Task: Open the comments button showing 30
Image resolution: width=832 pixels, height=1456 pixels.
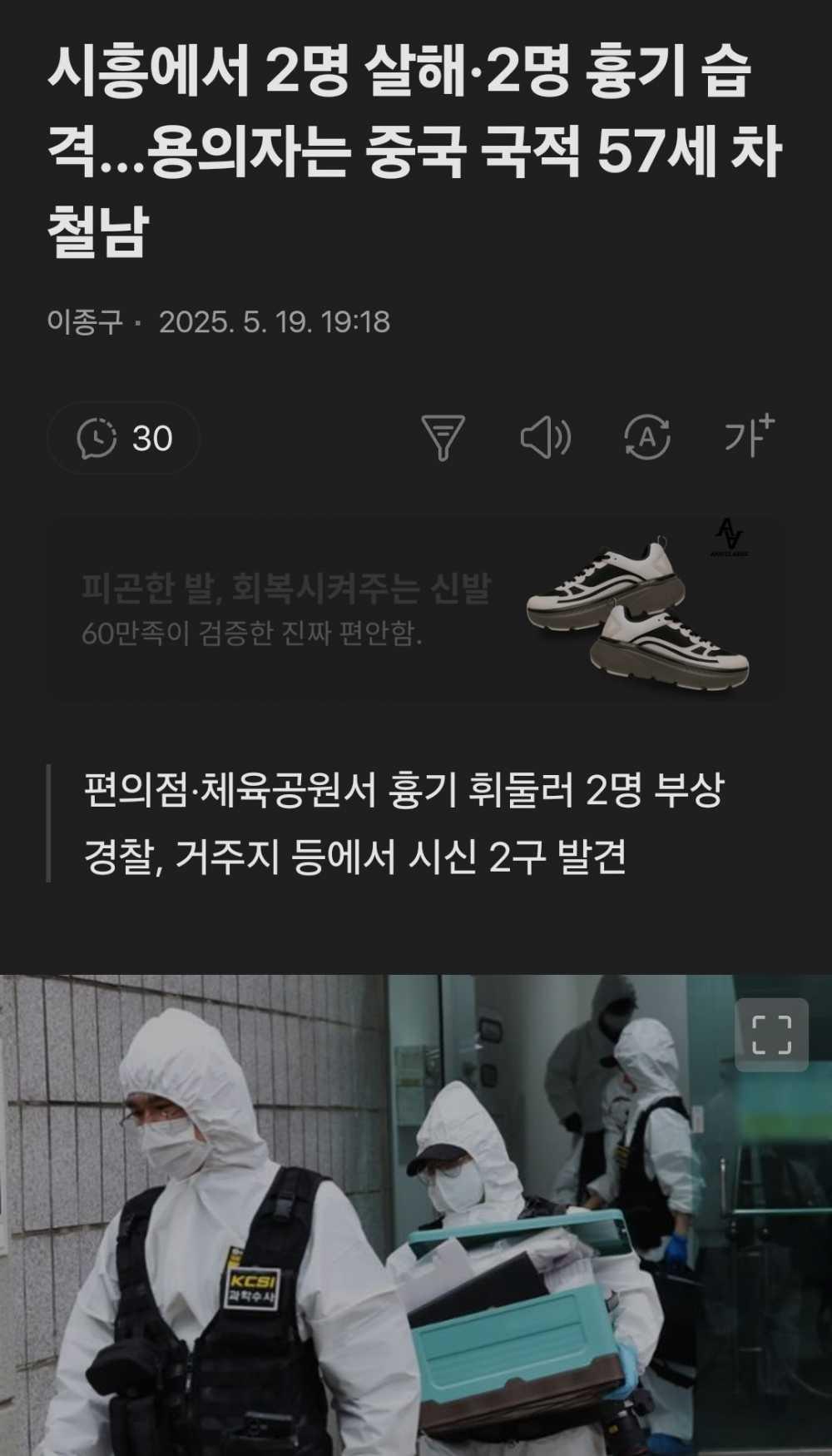Action: click(x=124, y=438)
